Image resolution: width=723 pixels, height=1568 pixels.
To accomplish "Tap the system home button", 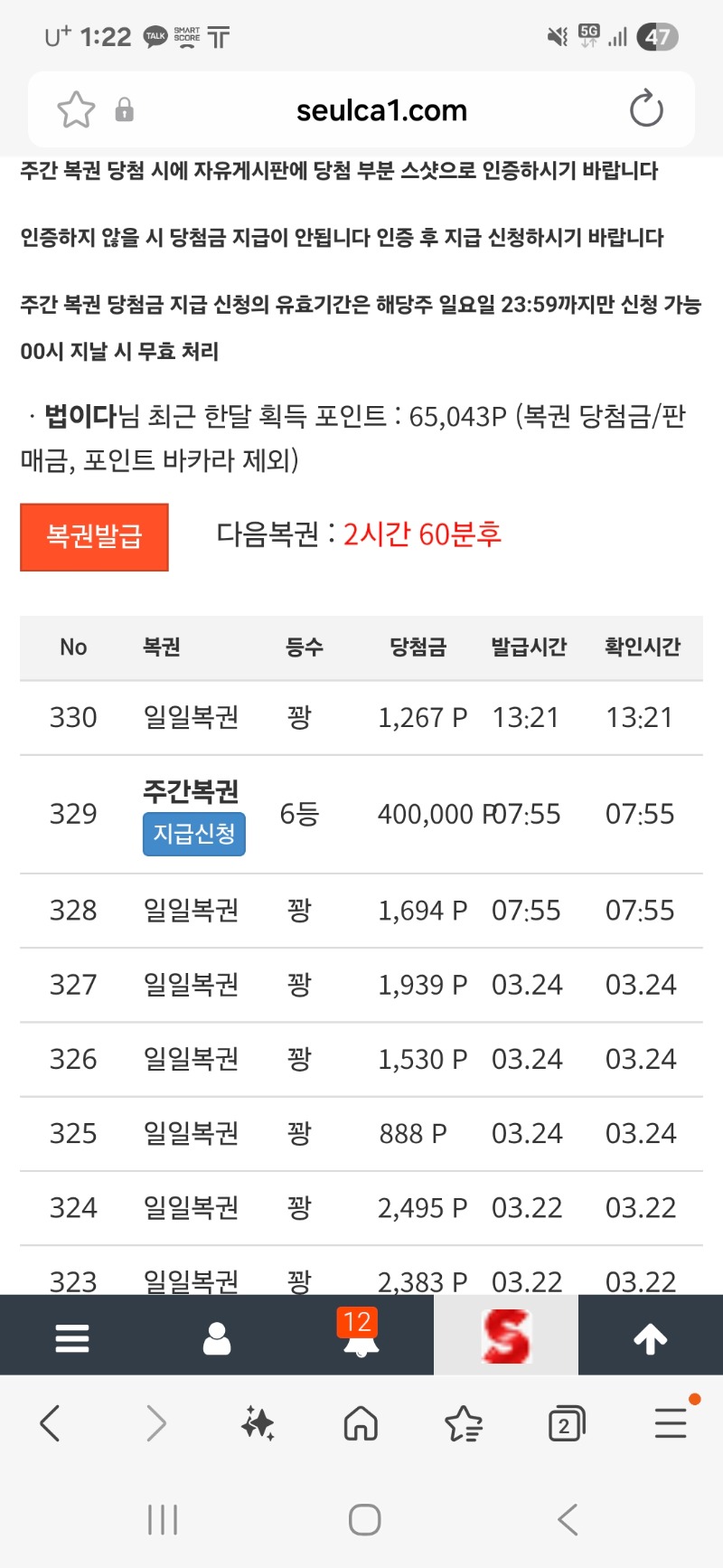I will click(x=364, y=1519).
